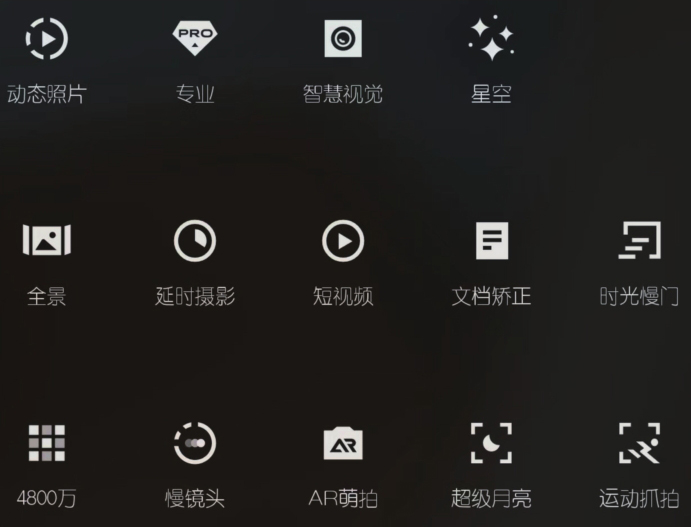The width and height of the screenshot is (691, 527).
Task: Switch to 星空 (starry sky) mode
Action: click(491, 40)
